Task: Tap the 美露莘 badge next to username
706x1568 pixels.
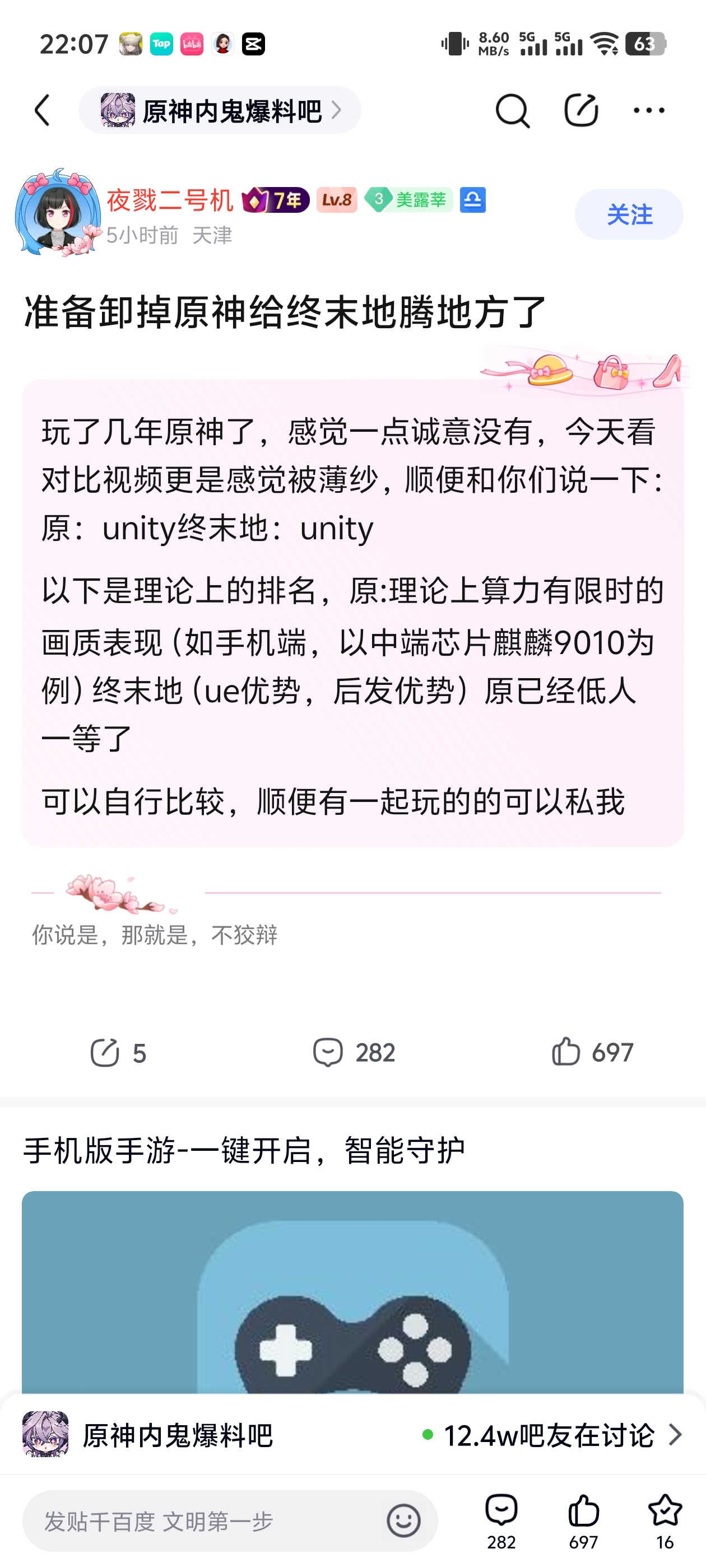Action: click(x=408, y=200)
